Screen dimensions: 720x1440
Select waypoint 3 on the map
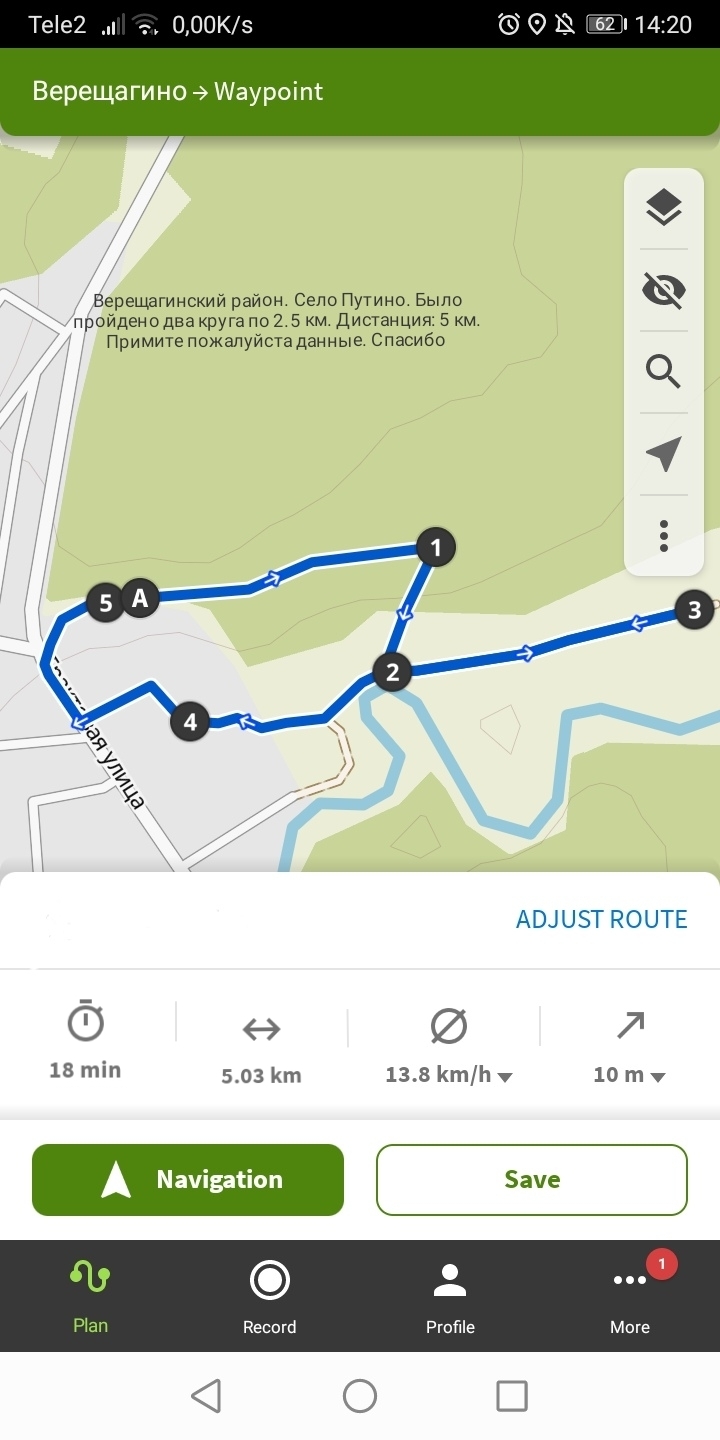[x=694, y=609]
